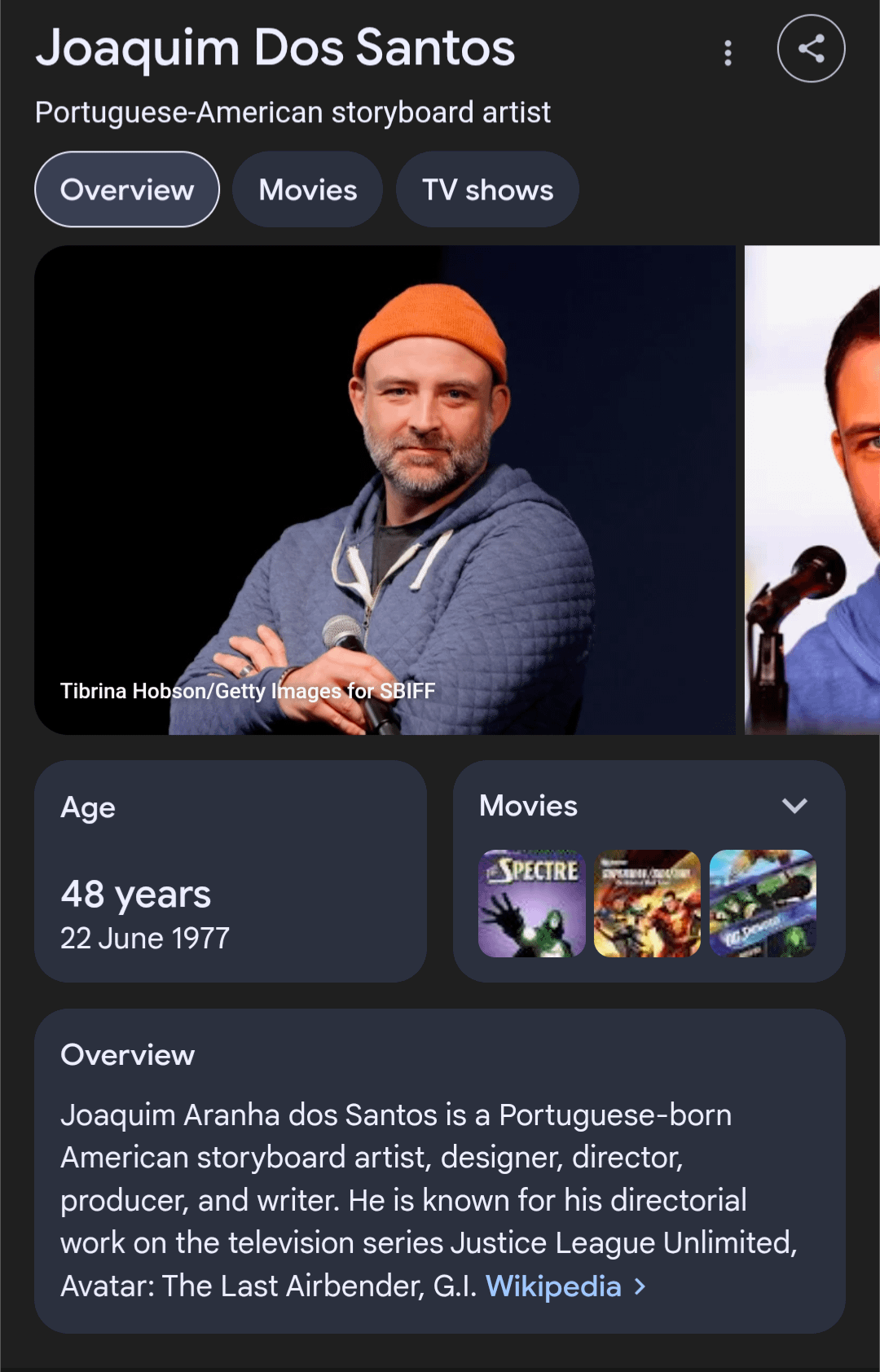Open photo of man in orange beanie
Image resolution: width=880 pixels, height=1372 pixels.
[x=385, y=490]
